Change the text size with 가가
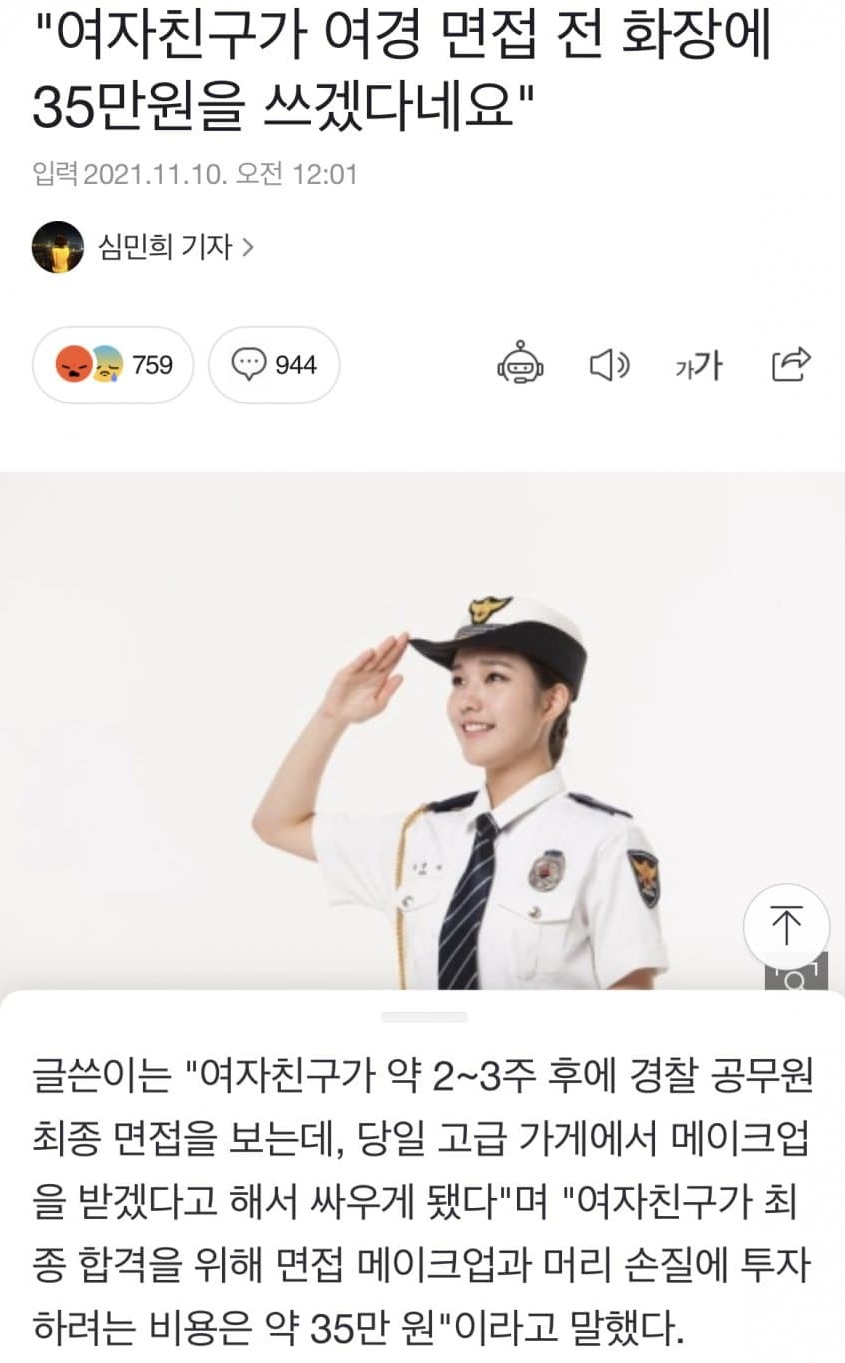 pos(698,366)
